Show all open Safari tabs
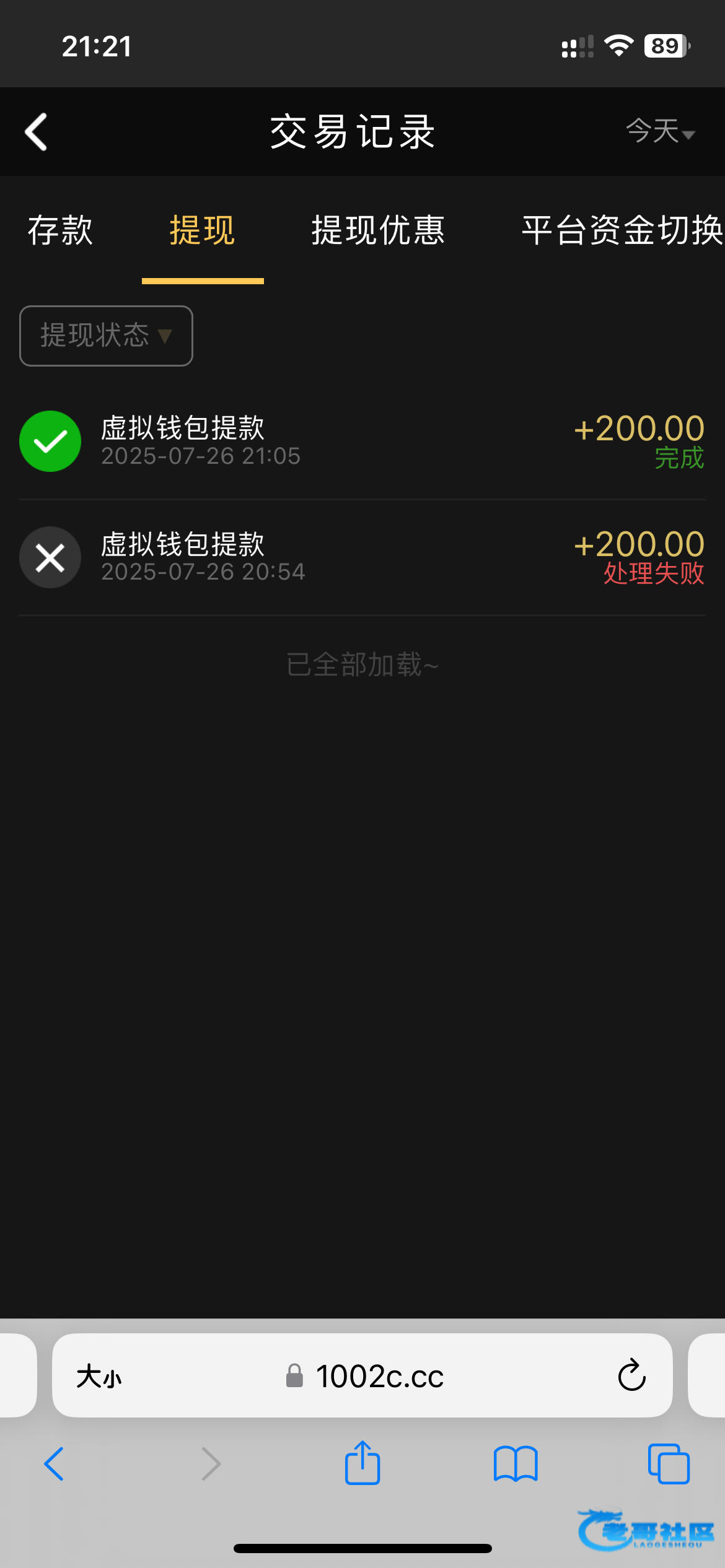Image resolution: width=725 pixels, height=1568 pixels. [x=668, y=1464]
